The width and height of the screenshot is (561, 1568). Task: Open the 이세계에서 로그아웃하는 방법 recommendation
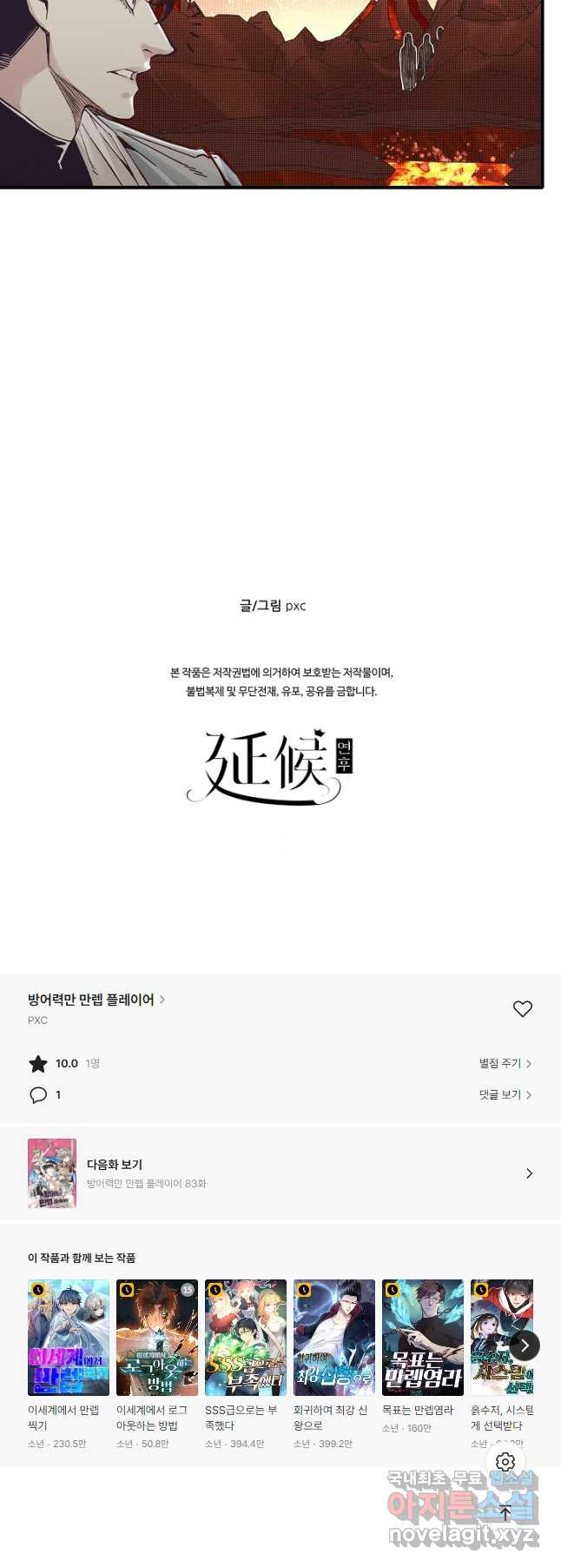tap(157, 1338)
